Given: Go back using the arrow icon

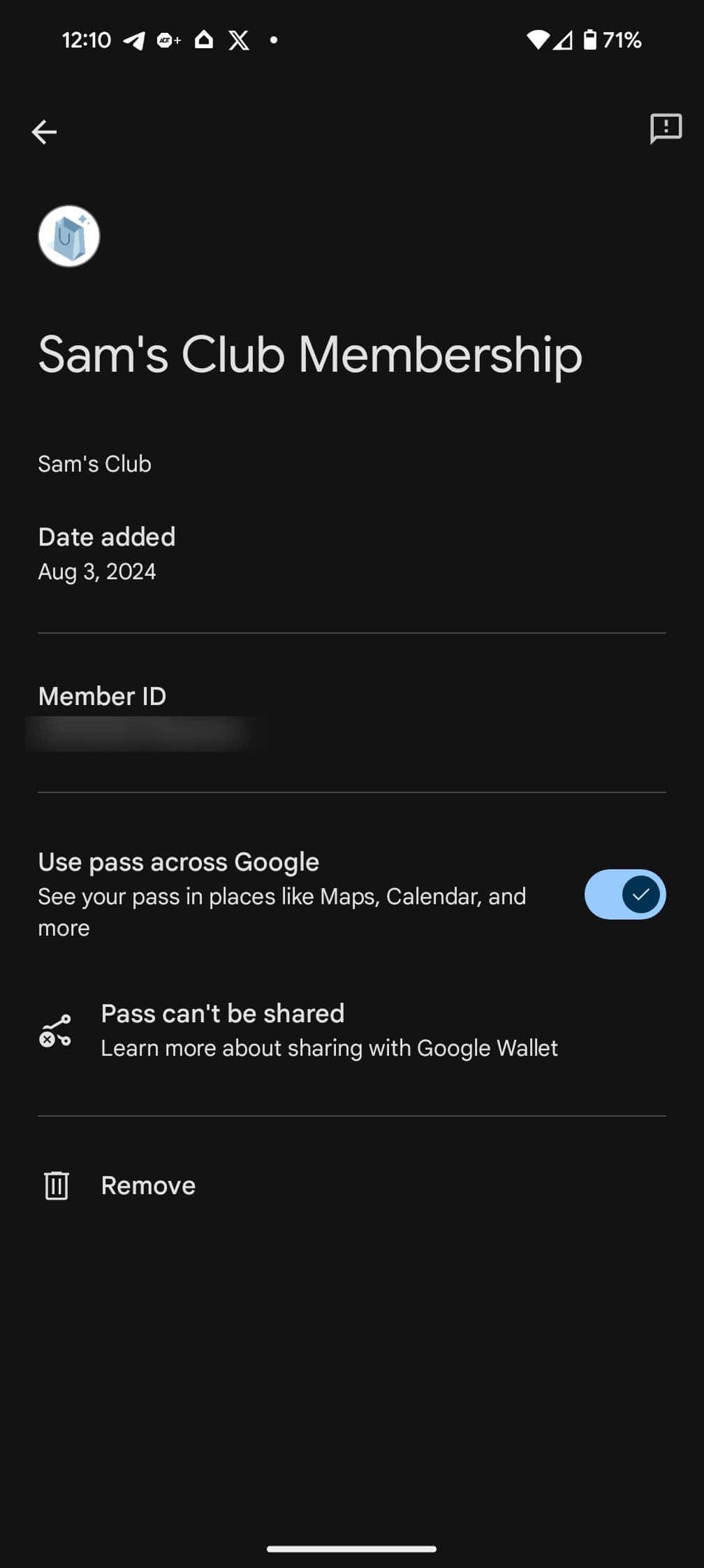Looking at the screenshot, I should click(x=44, y=131).
